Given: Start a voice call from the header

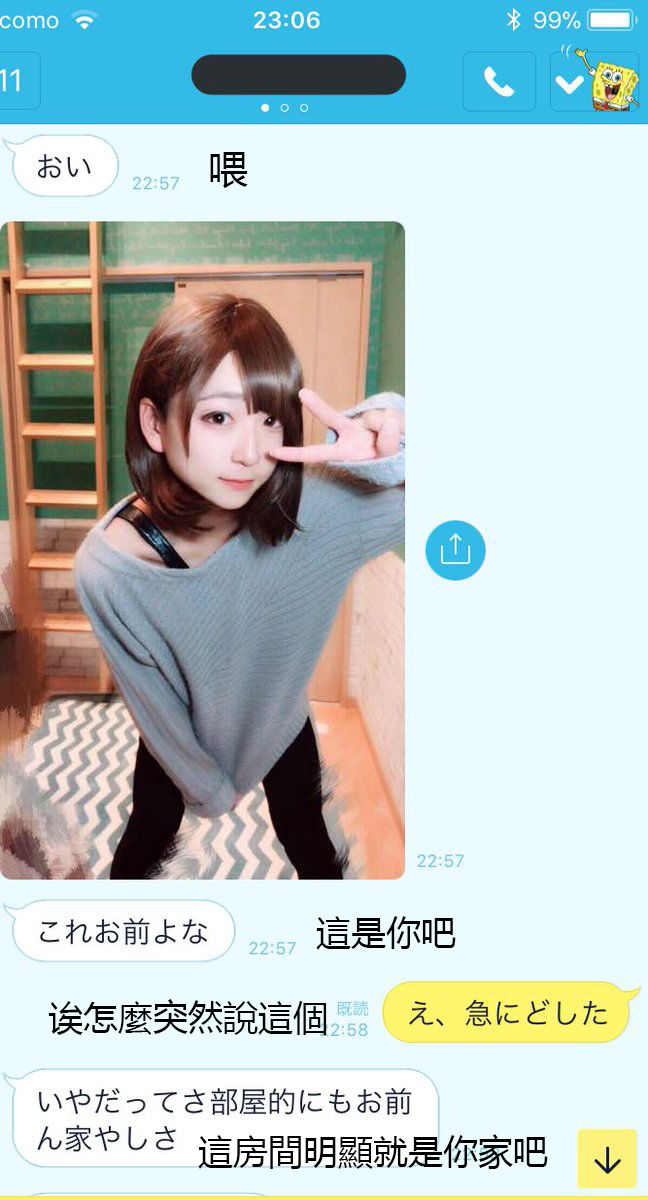Looking at the screenshot, I should [x=498, y=82].
